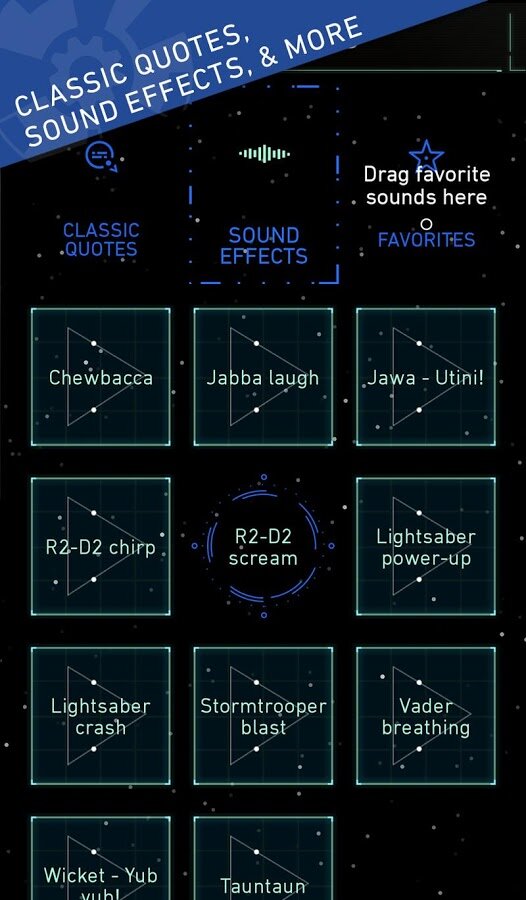Screen dimensions: 526x900
Task: Play the Tauntaun sound
Action: pyautogui.click(x=263, y=859)
